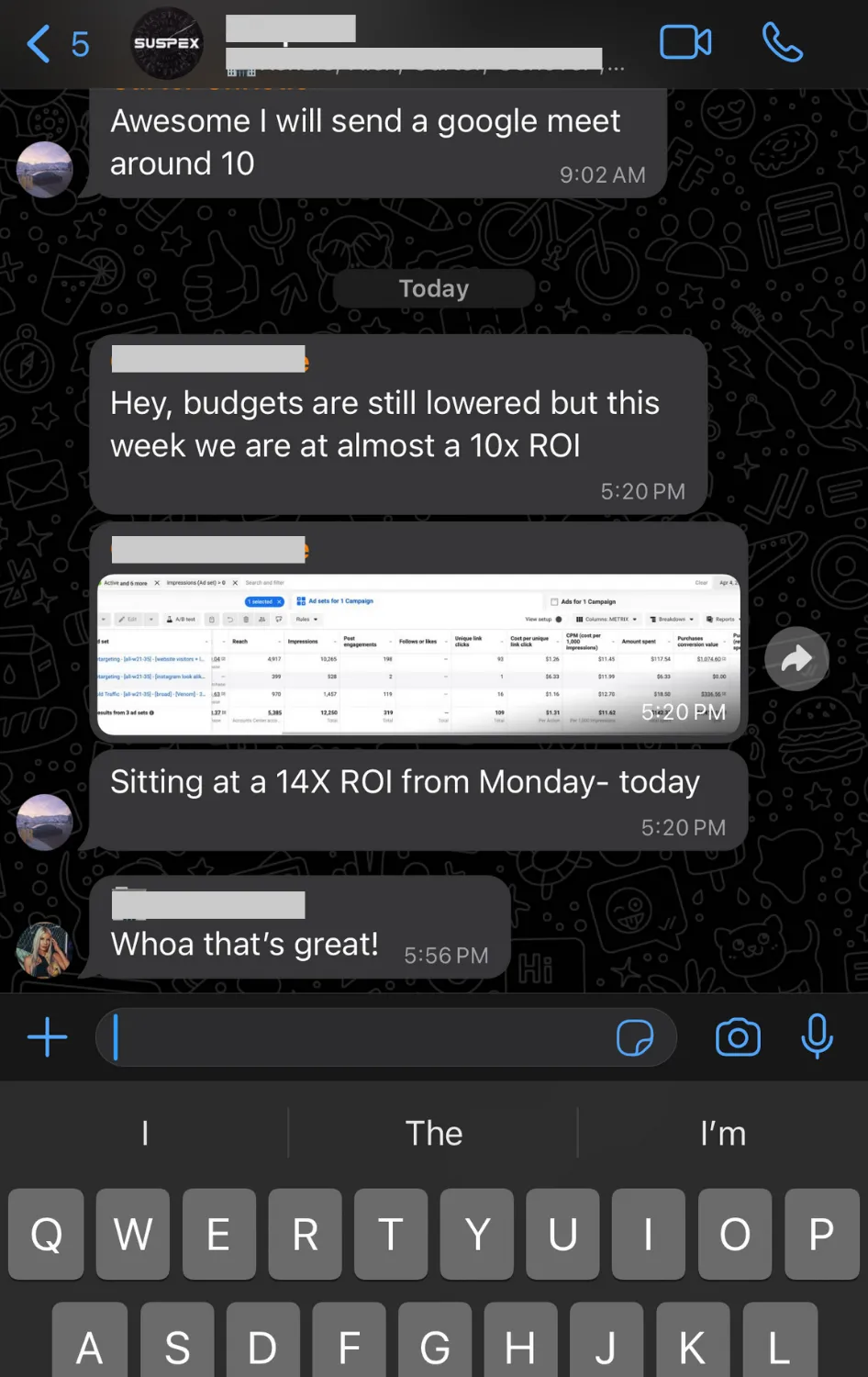868x1377 pixels.
Task: Insert the suggested word "I'm"
Action: [722, 1134]
